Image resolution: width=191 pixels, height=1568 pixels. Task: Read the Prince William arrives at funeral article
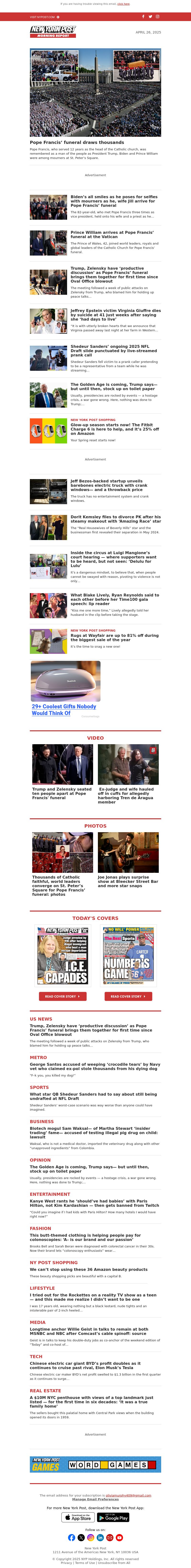[x=112, y=234]
